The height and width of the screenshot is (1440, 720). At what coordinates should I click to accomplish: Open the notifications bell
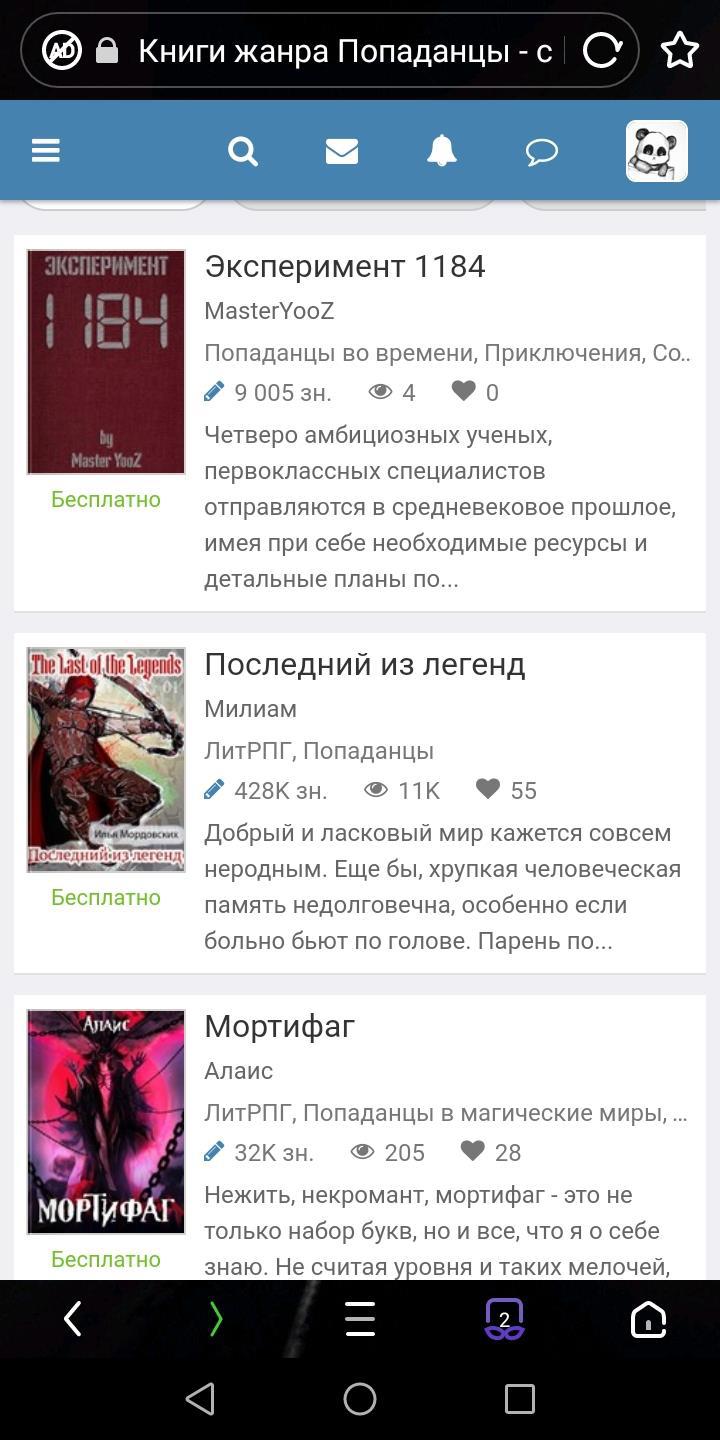tap(441, 151)
